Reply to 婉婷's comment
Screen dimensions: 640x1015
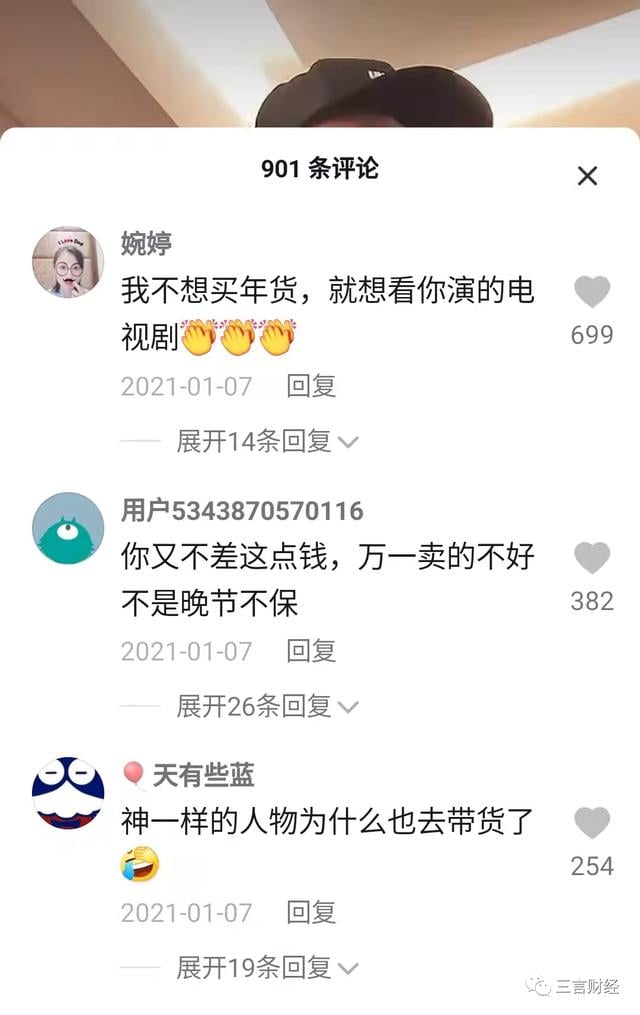pos(311,386)
